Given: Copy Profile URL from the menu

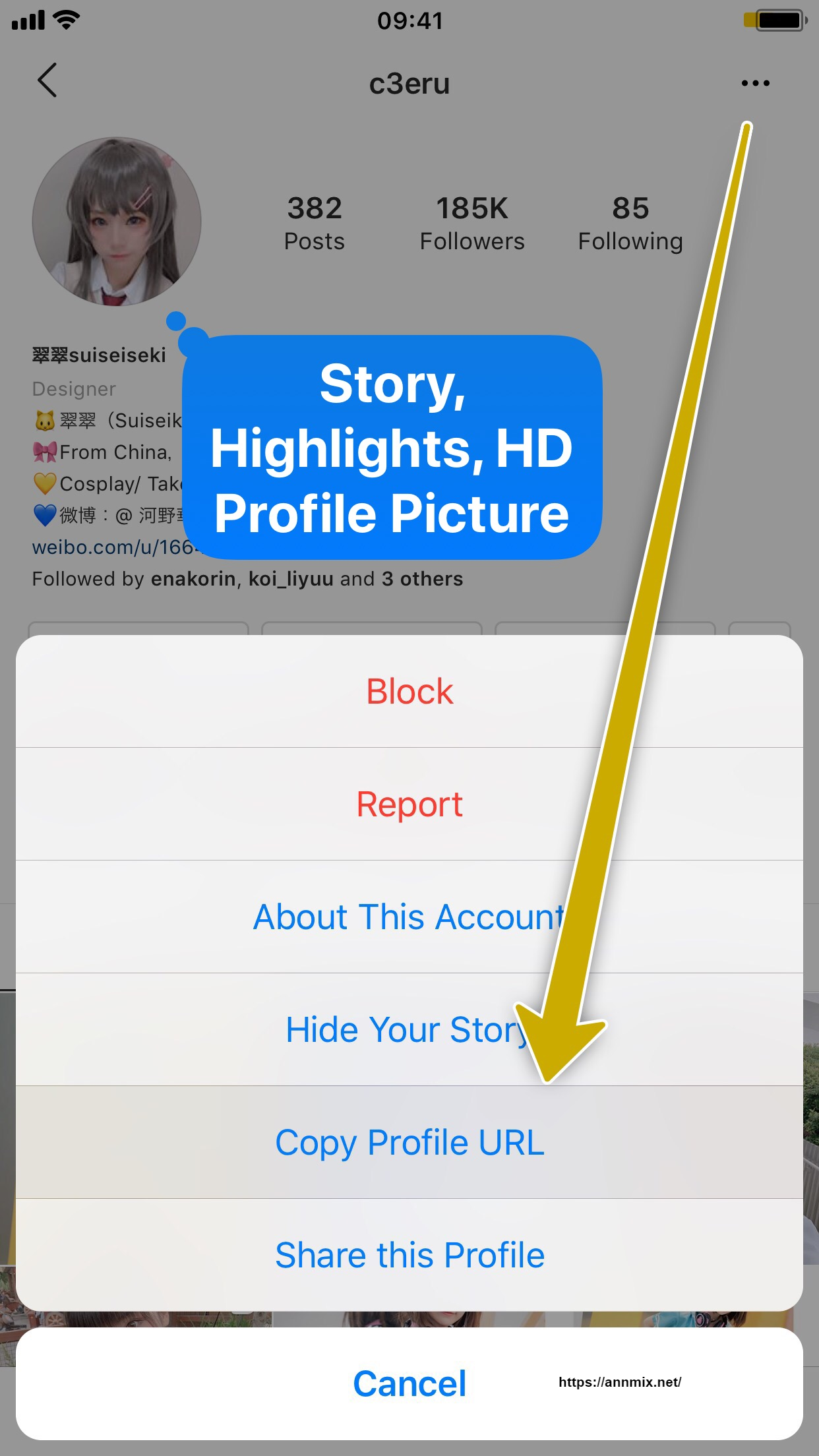Looking at the screenshot, I should coord(409,1142).
